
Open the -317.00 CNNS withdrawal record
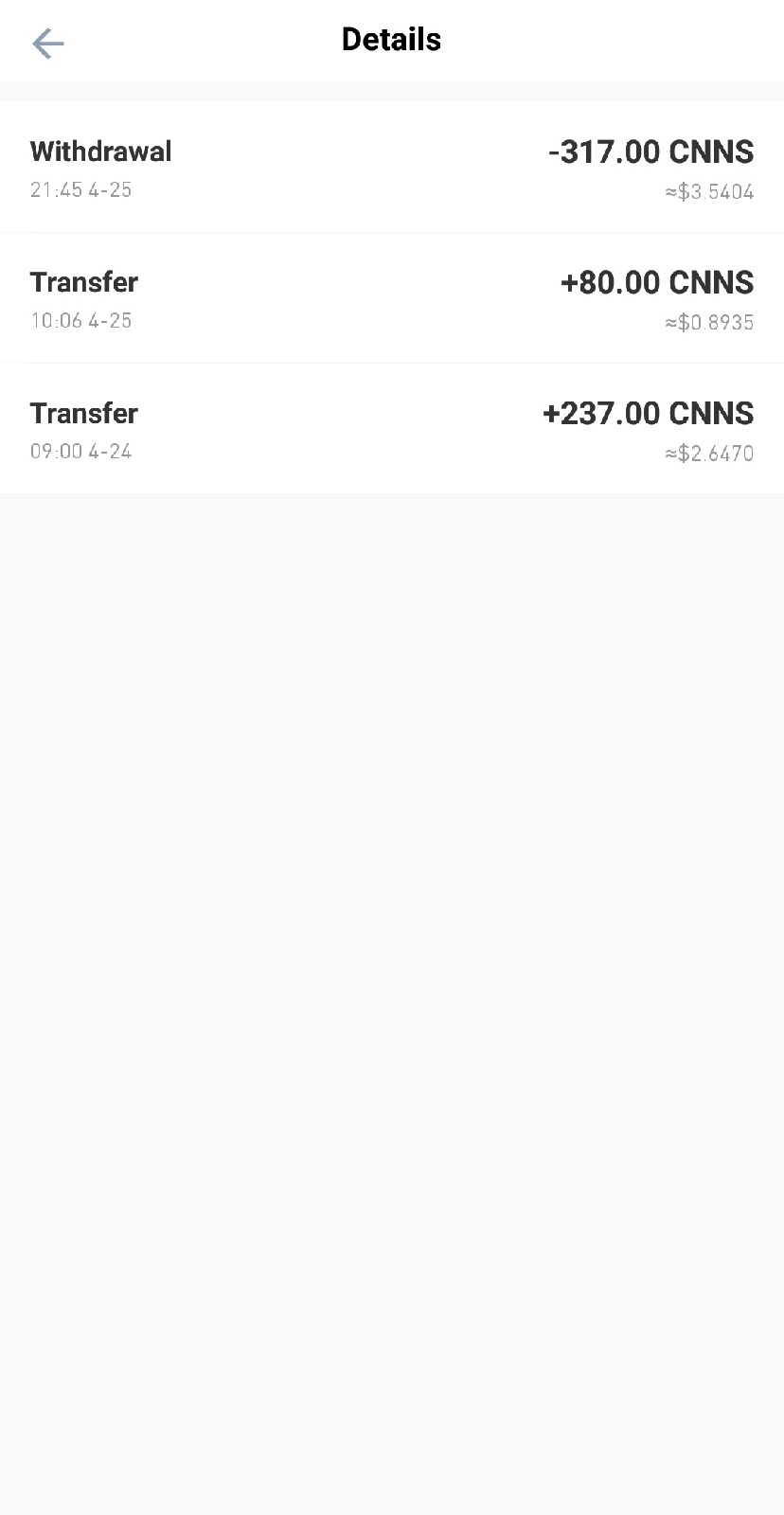click(392, 168)
